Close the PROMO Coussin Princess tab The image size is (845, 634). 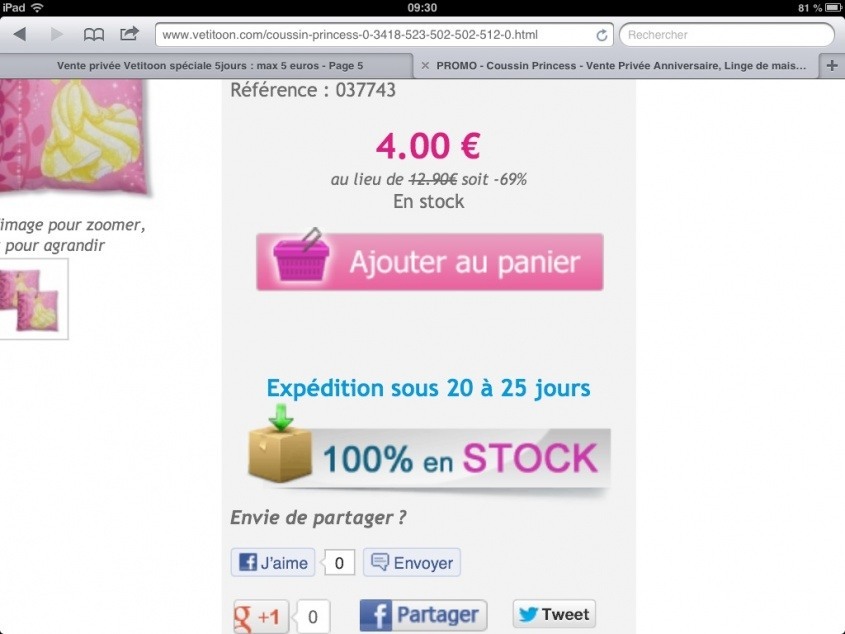coord(425,65)
